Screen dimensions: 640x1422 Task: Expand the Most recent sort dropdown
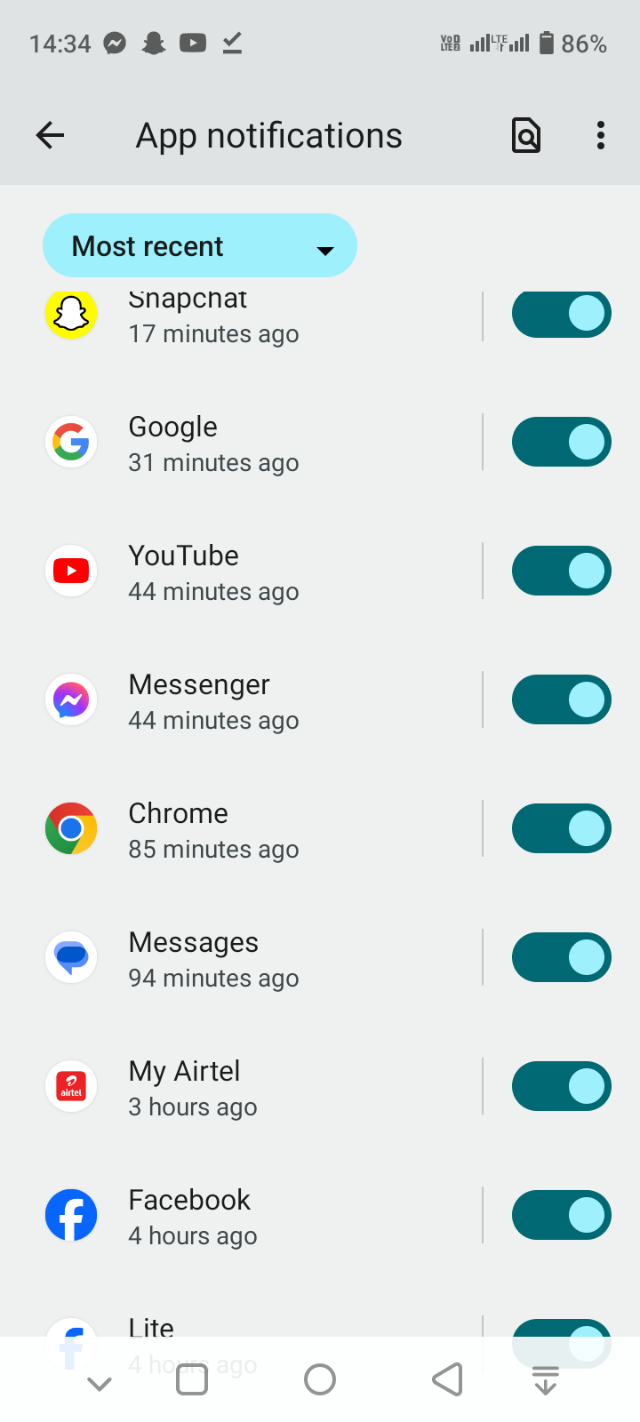(x=199, y=246)
